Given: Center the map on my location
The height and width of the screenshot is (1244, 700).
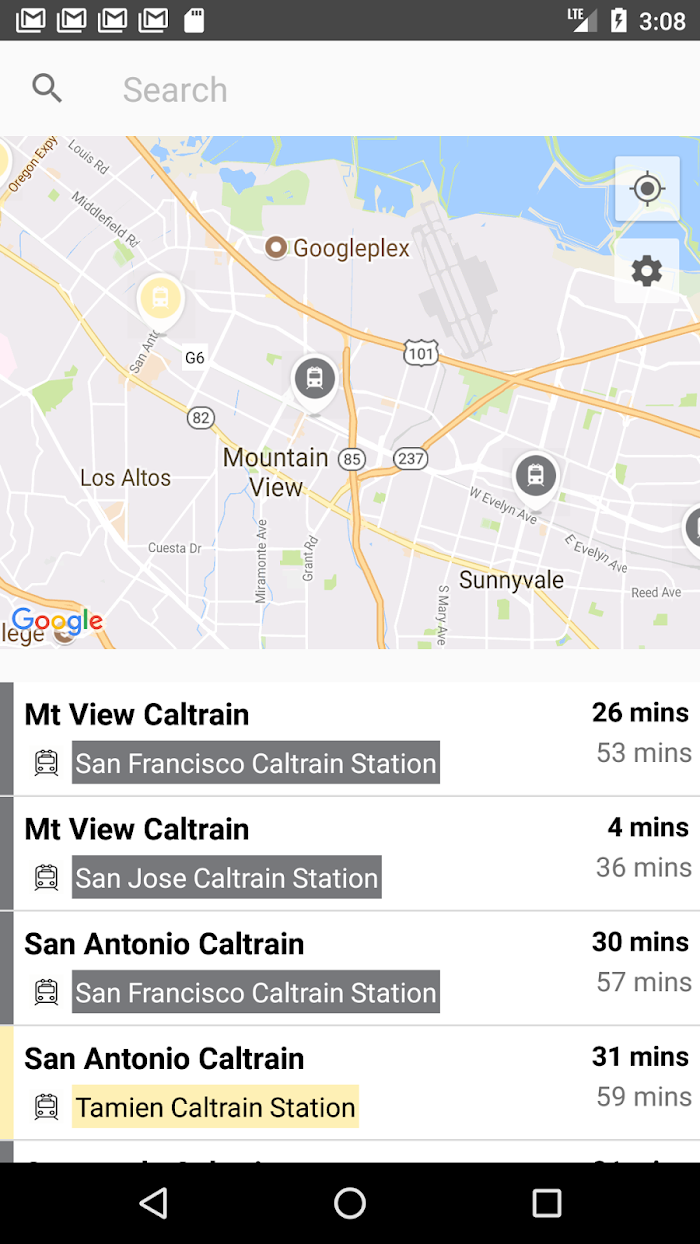Looking at the screenshot, I should (x=647, y=188).
